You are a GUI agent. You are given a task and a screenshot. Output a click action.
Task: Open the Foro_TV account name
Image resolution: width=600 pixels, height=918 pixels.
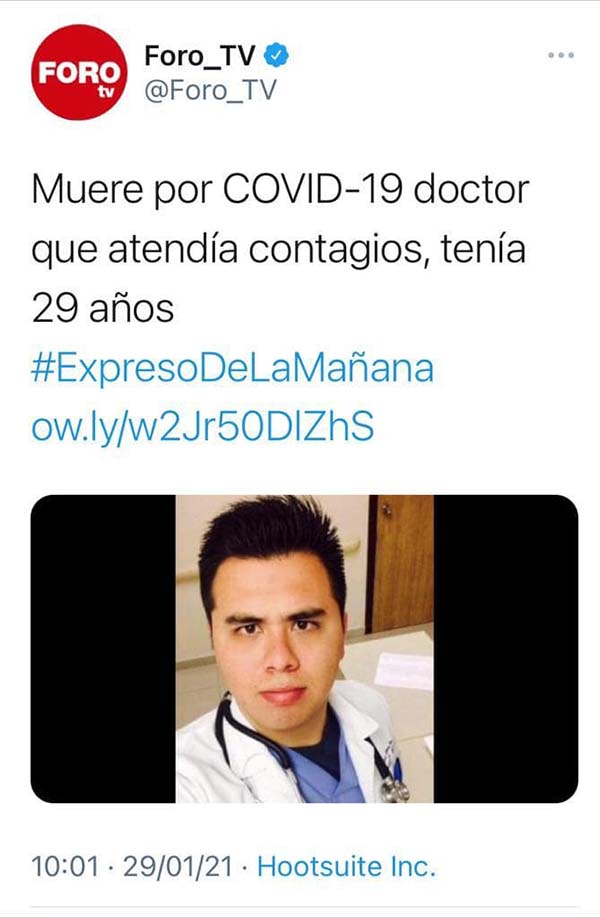[199, 55]
